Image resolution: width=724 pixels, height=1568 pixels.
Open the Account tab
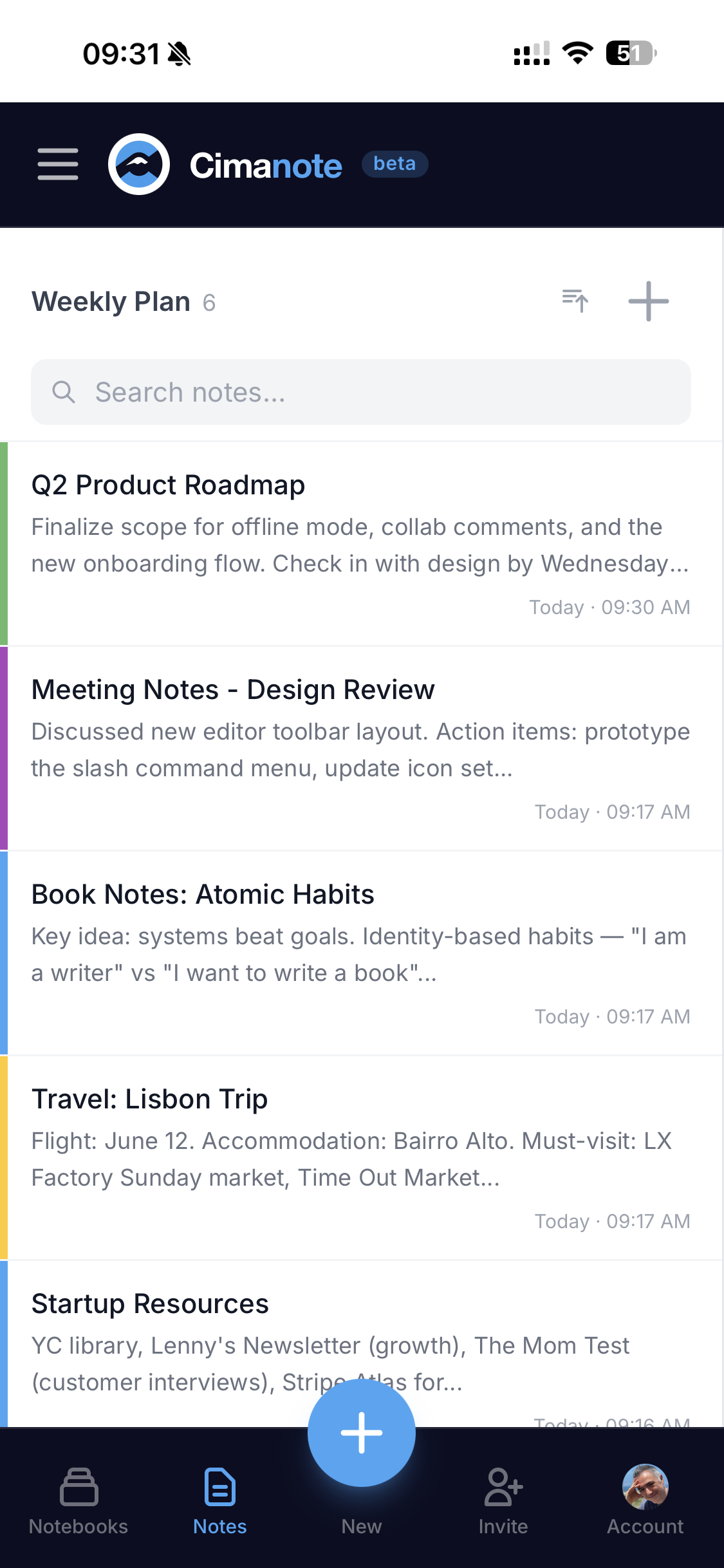point(645,1501)
